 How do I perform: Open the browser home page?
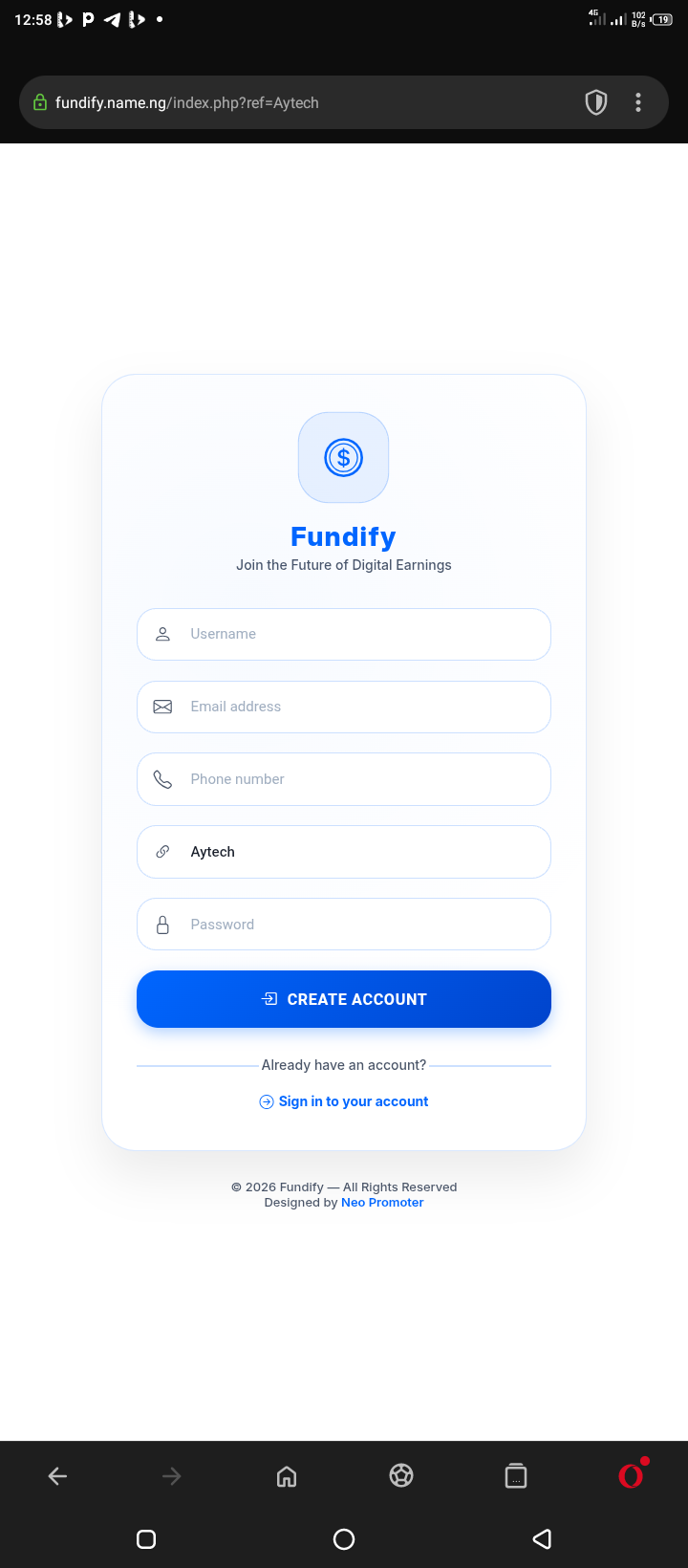tap(287, 1476)
